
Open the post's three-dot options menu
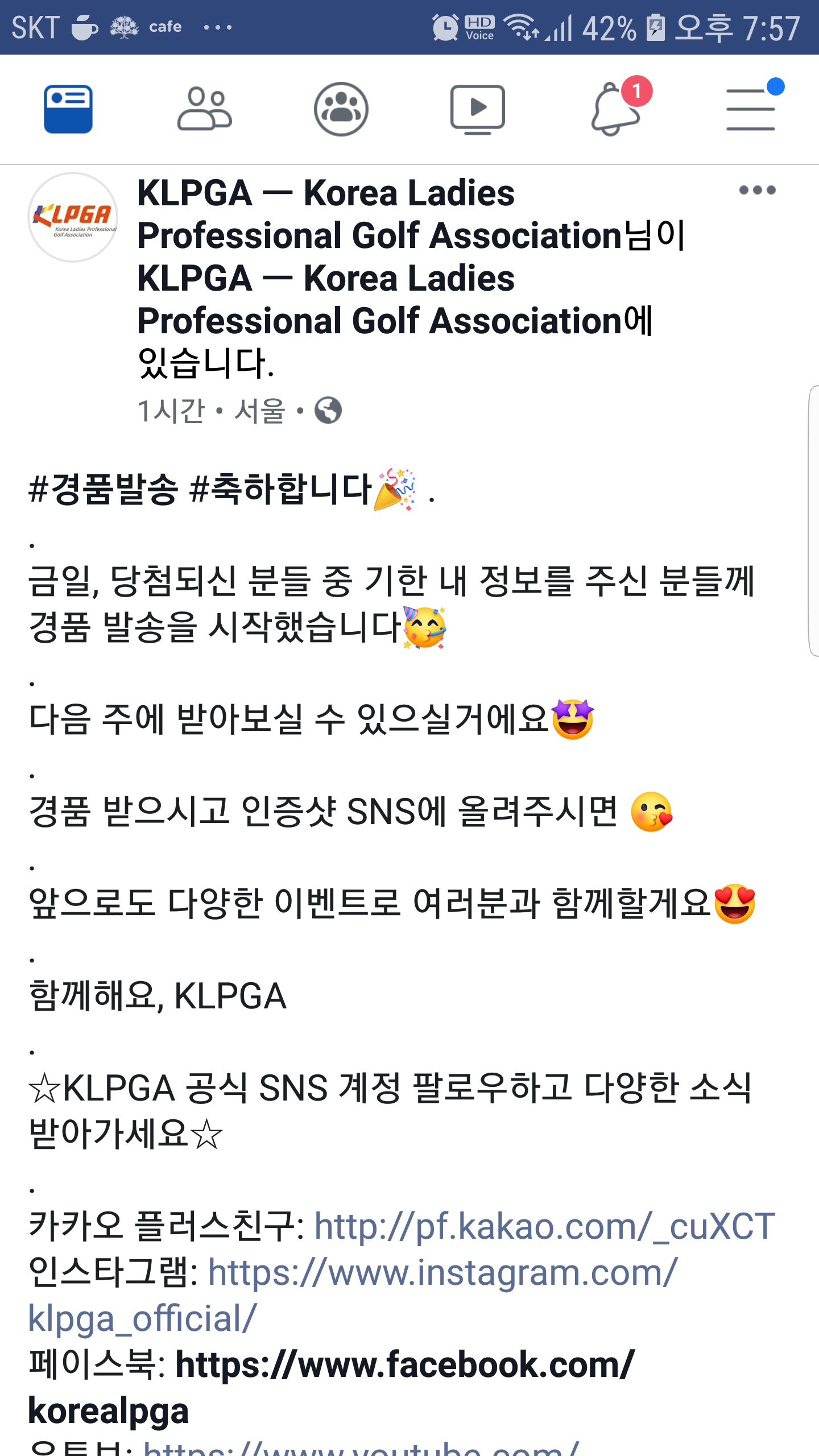point(757,190)
